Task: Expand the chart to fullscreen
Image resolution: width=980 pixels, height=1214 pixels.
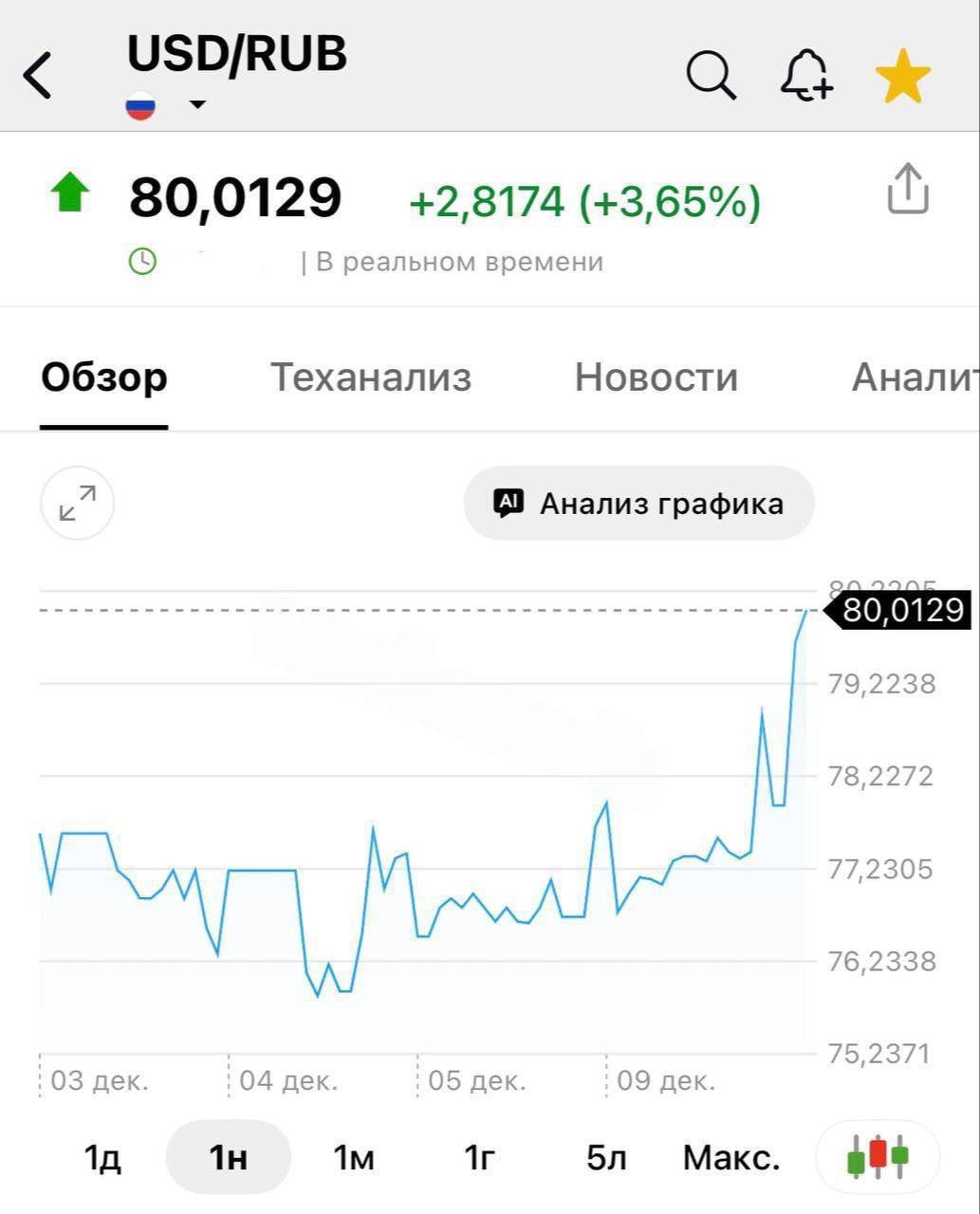Action: (76, 504)
